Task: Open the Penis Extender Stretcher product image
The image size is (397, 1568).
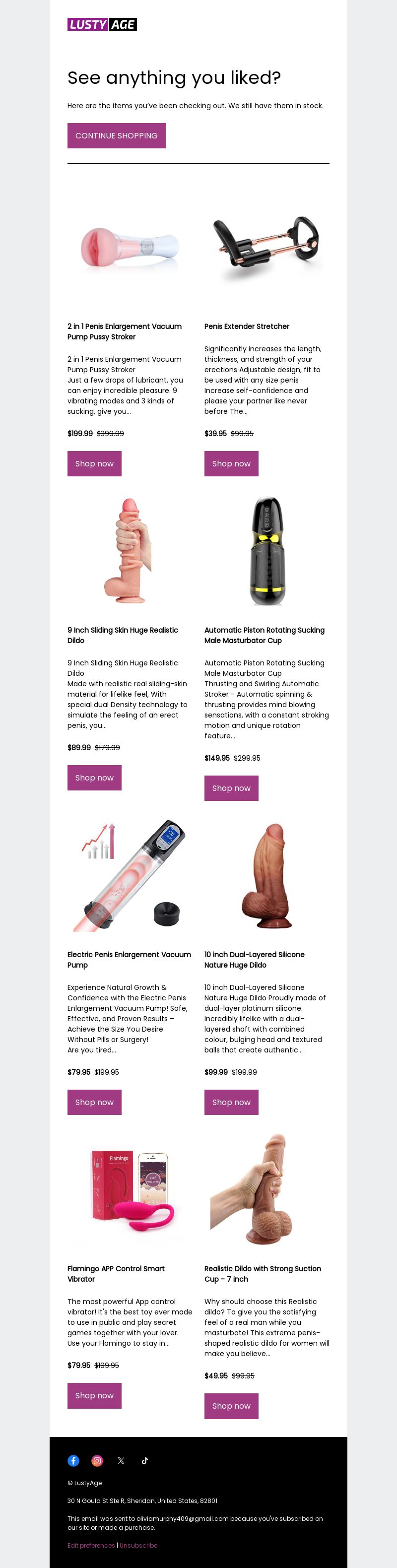Action: point(266,248)
